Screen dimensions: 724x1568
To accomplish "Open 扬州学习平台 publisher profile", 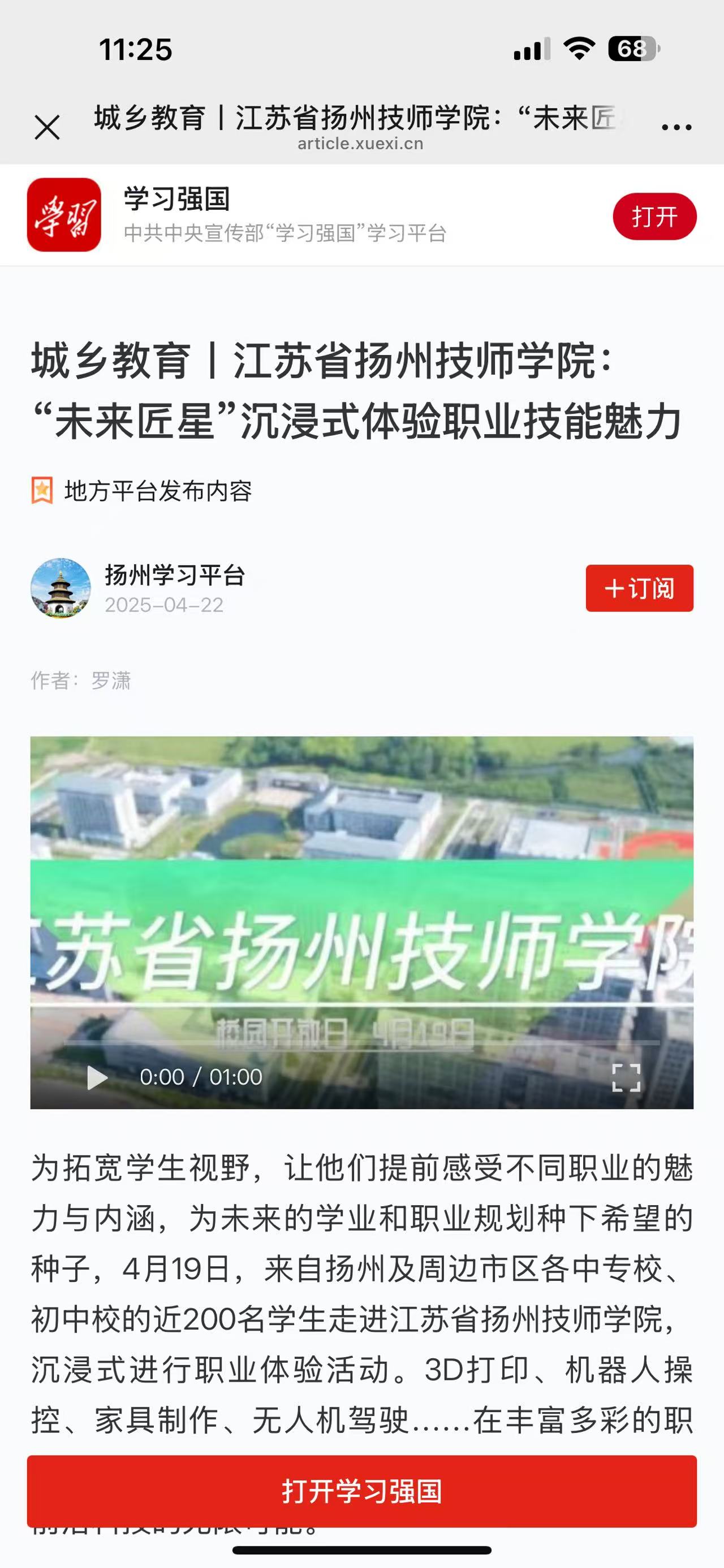I will click(174, 575).
